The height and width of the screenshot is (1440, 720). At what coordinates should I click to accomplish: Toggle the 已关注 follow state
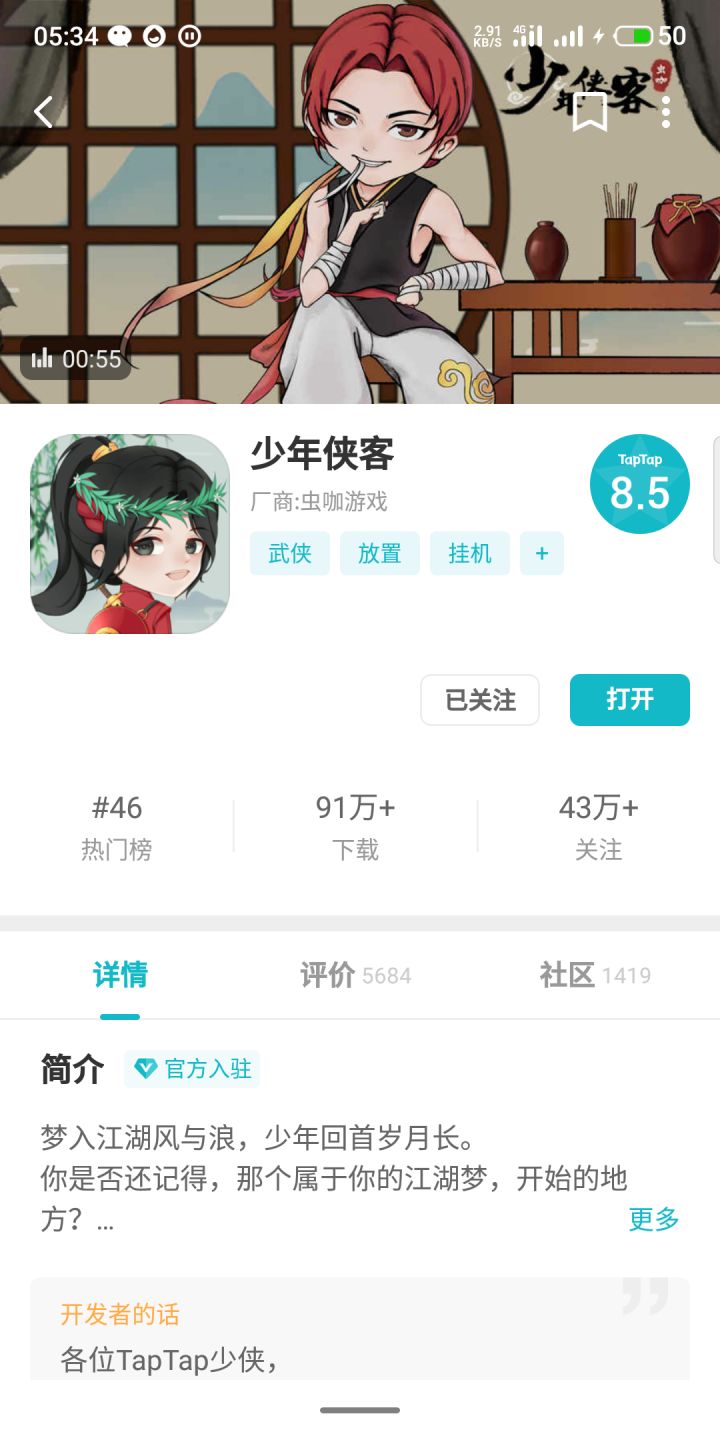pyautogui.click(x=480, y=700)
